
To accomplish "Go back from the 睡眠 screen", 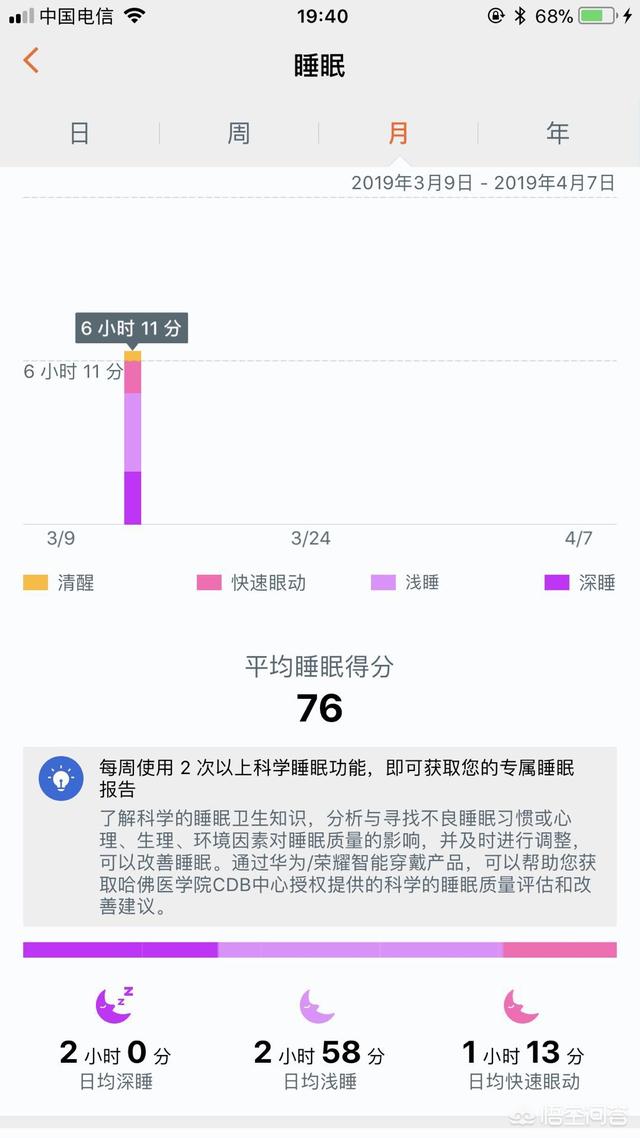I will coord(31,61).
